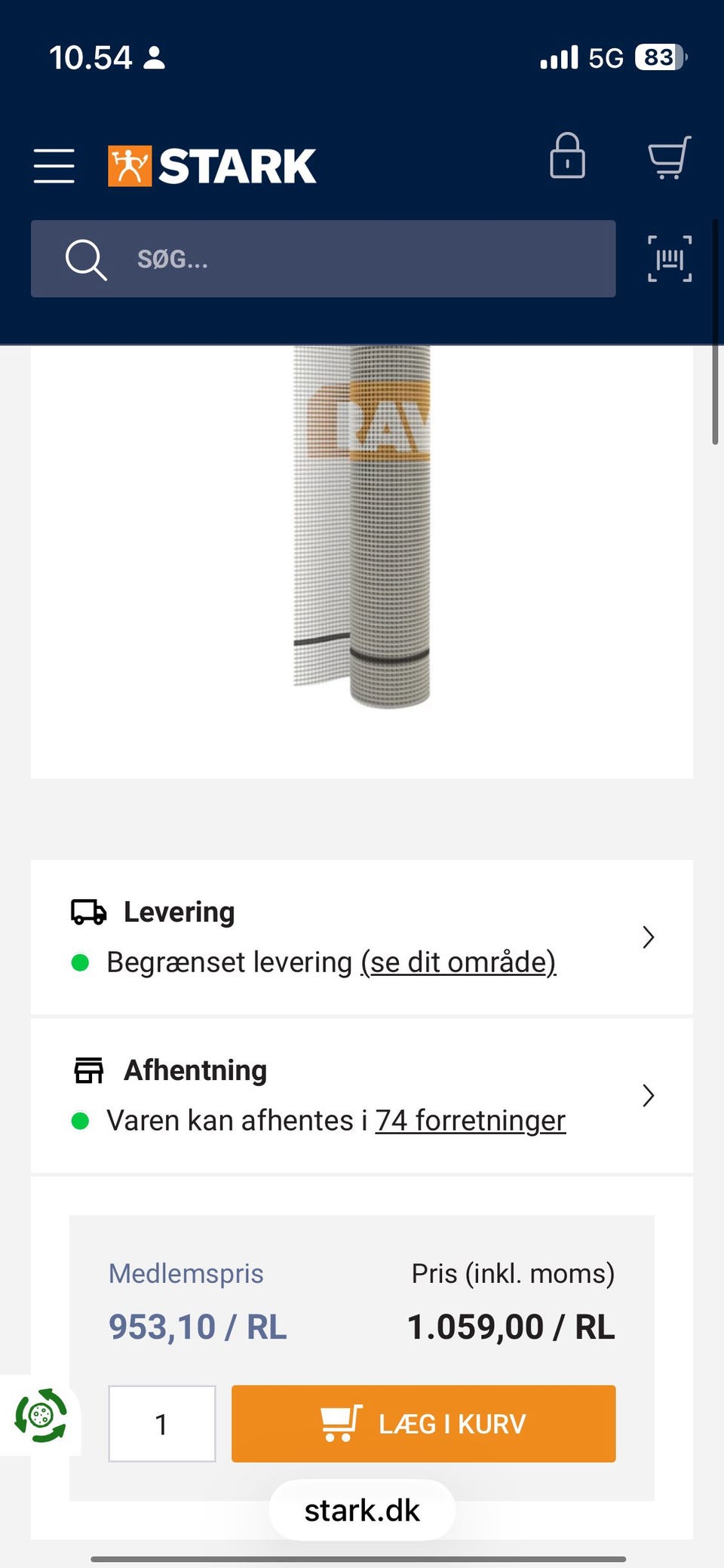The width and height of the screenshot is (724, 1568).
Task: Follow the "se dit område" link
Action: pyautogui.click(x=459, y=962)
